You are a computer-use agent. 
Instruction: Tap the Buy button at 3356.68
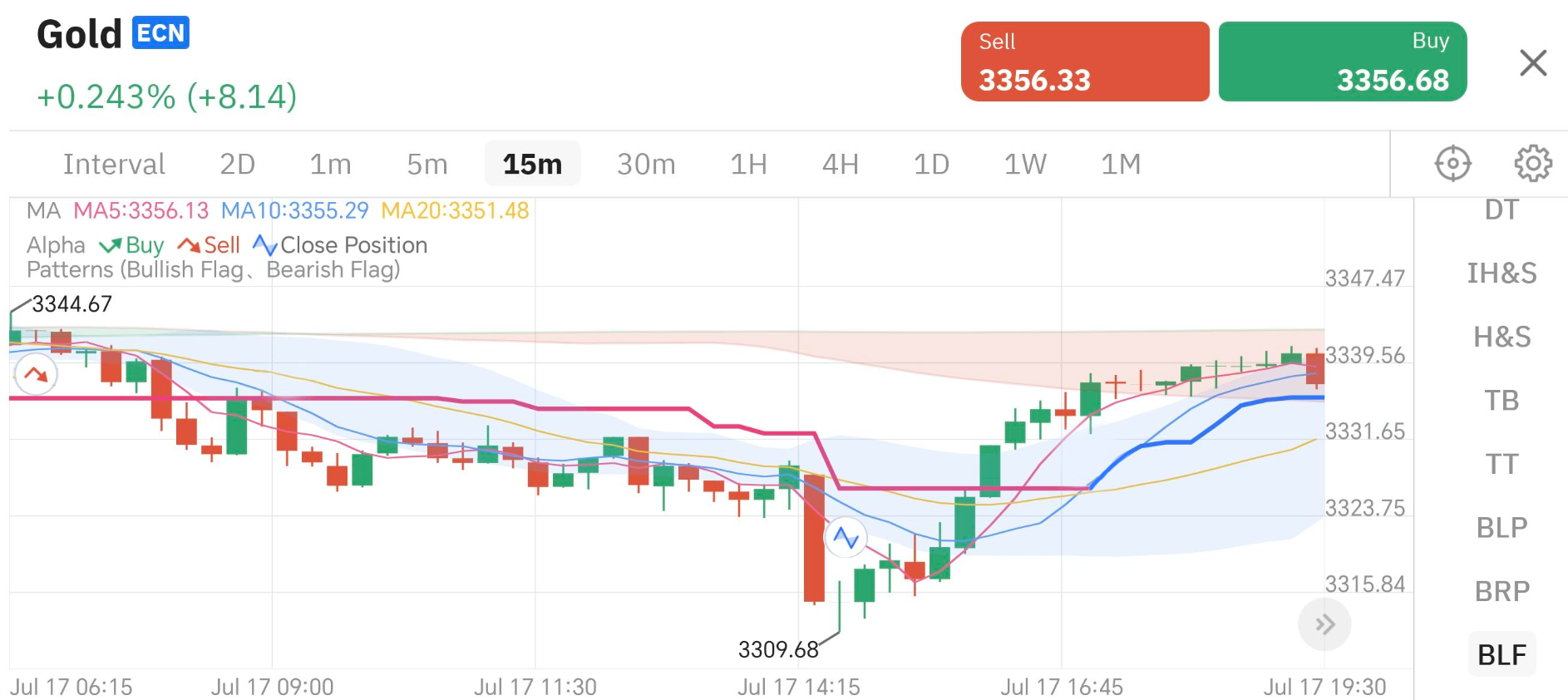pyautogui.click(x=1342, y=62)
